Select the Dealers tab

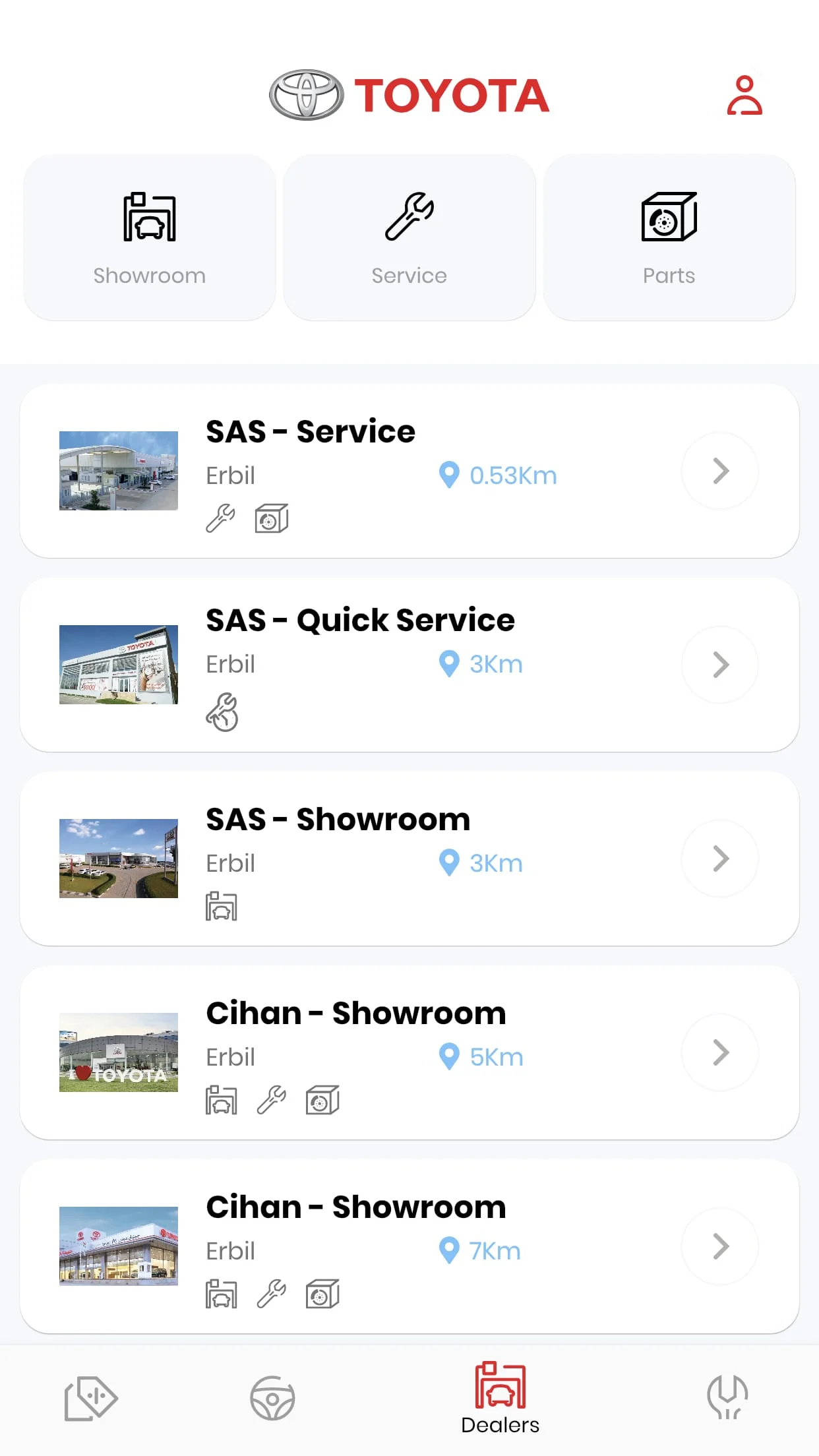coord(500,1398)
